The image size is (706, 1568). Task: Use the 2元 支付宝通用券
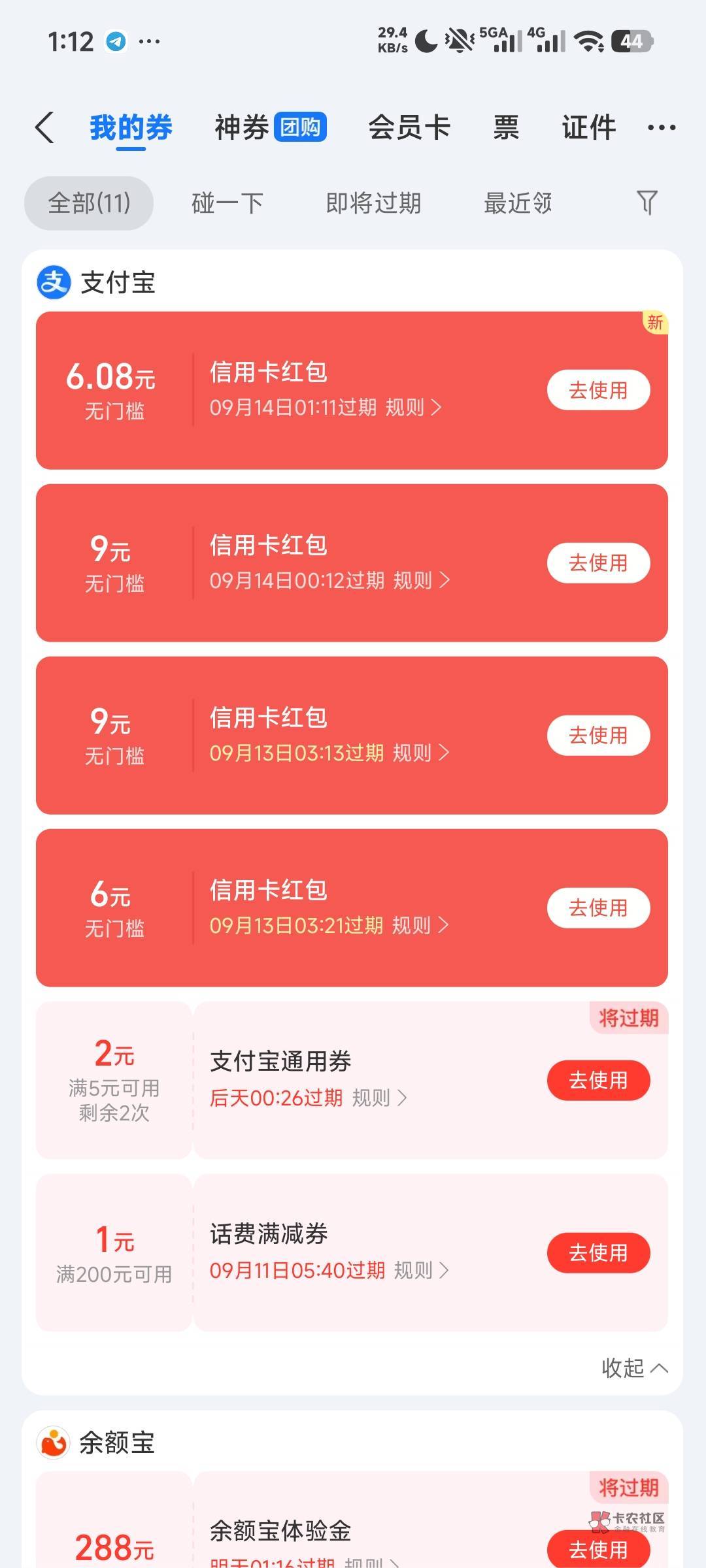[598, 1080]
